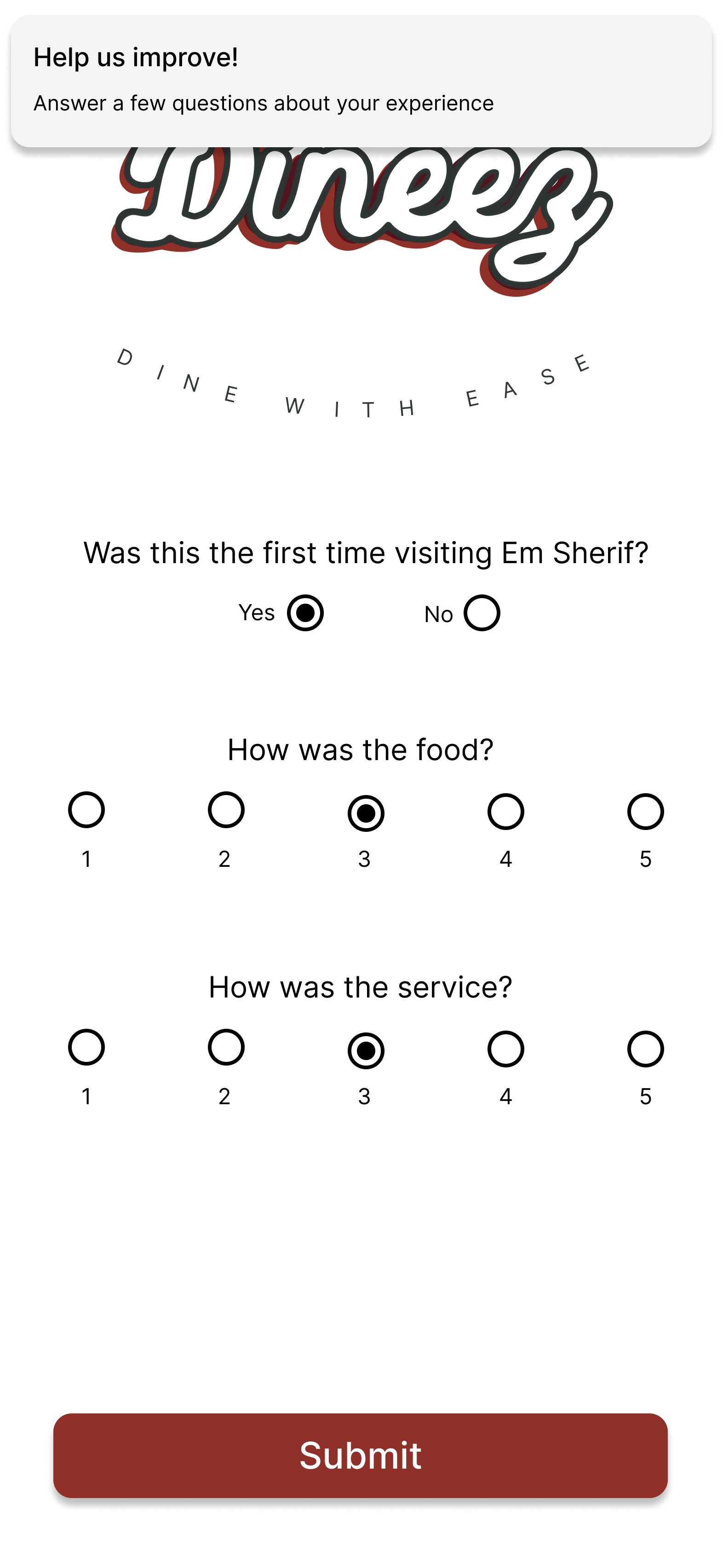Screen dimensions: 723x1568
Task: Select rating 3 for the service
Action: (x=365, y=1048)
